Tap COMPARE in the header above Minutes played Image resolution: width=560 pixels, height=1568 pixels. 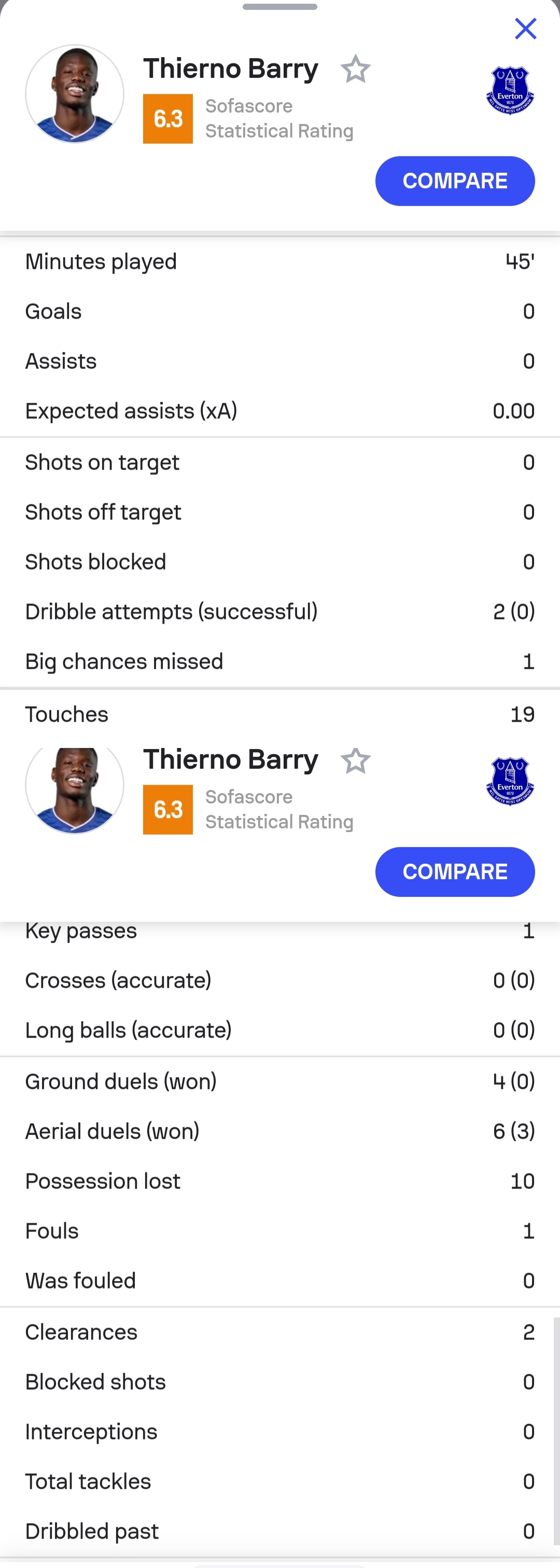(455, 181)
